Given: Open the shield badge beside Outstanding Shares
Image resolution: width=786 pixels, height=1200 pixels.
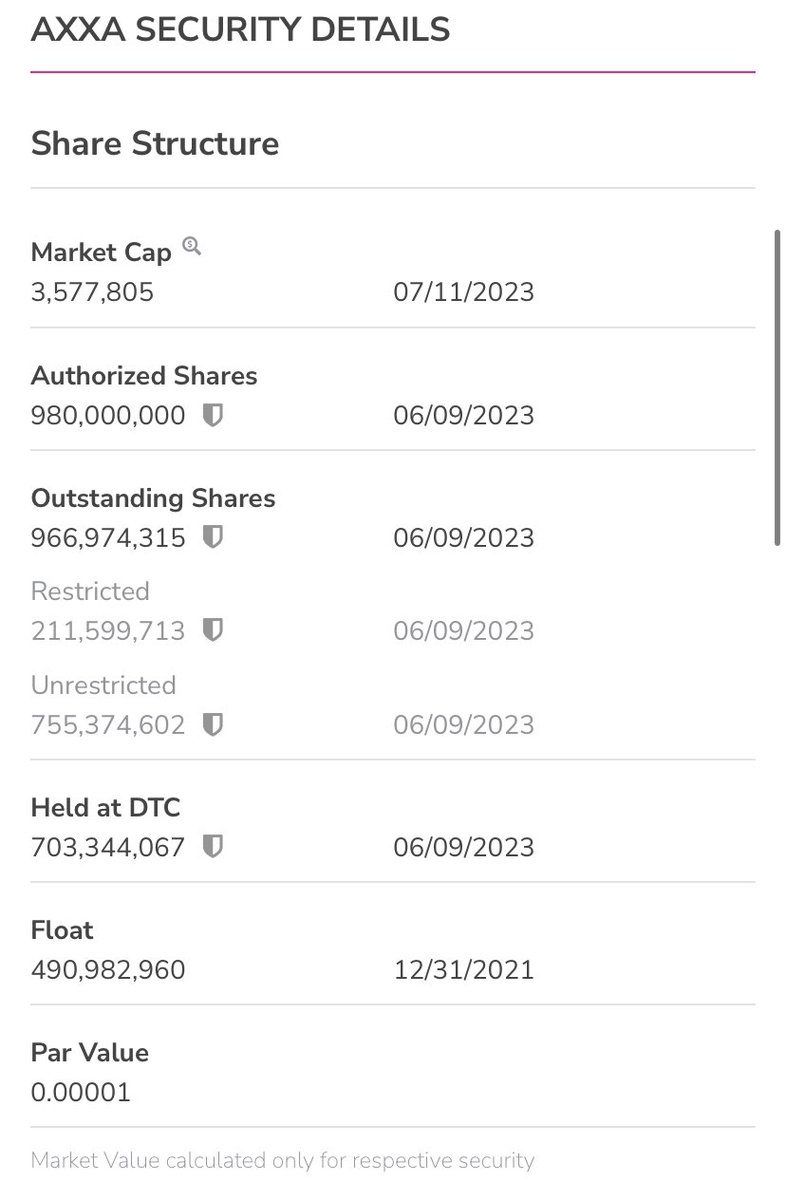Looking at the screenshot, I should tap(212, 538).
